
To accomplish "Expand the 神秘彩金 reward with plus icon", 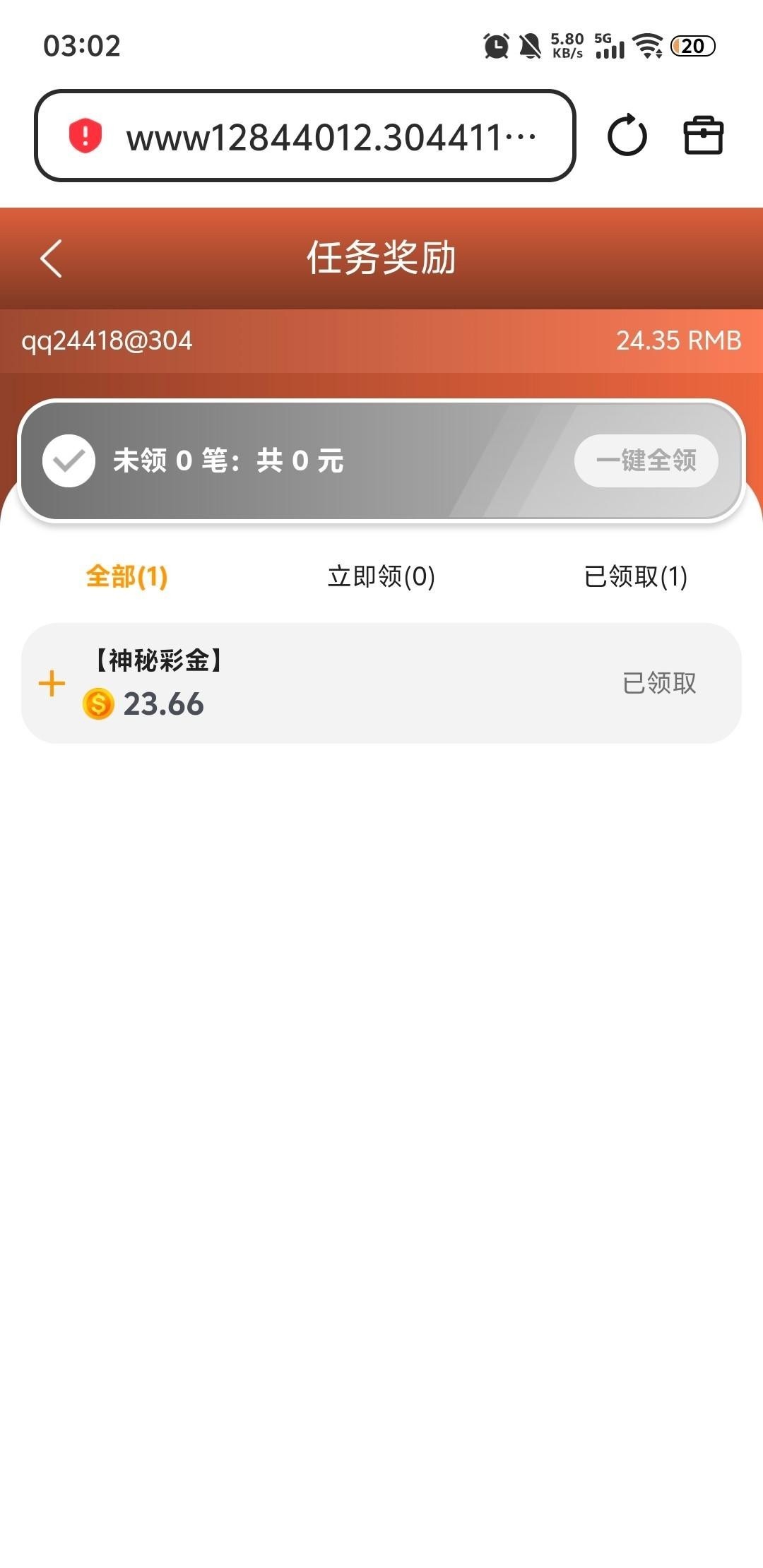I will click(52, 683).
